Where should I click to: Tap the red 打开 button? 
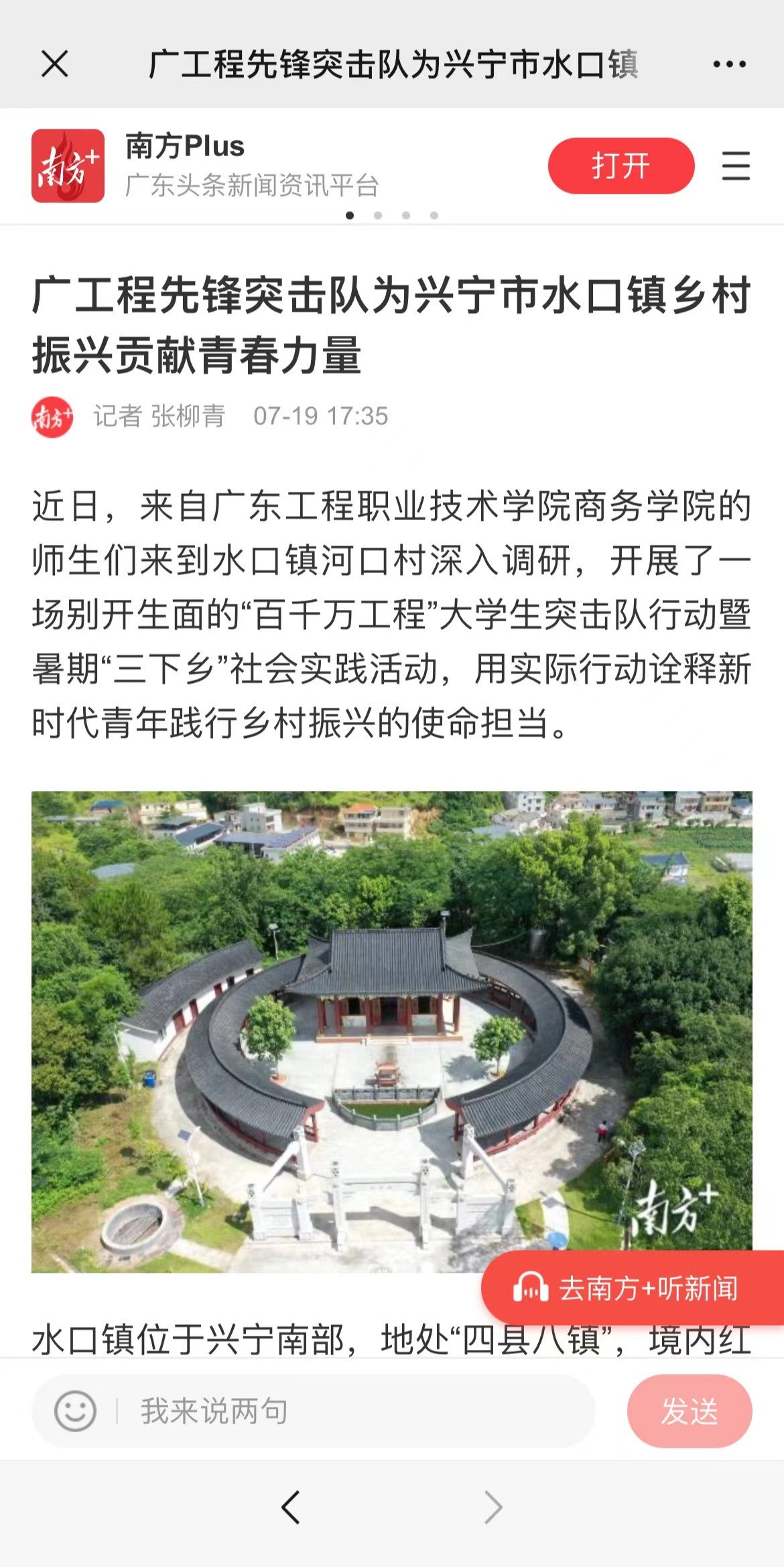620,166
